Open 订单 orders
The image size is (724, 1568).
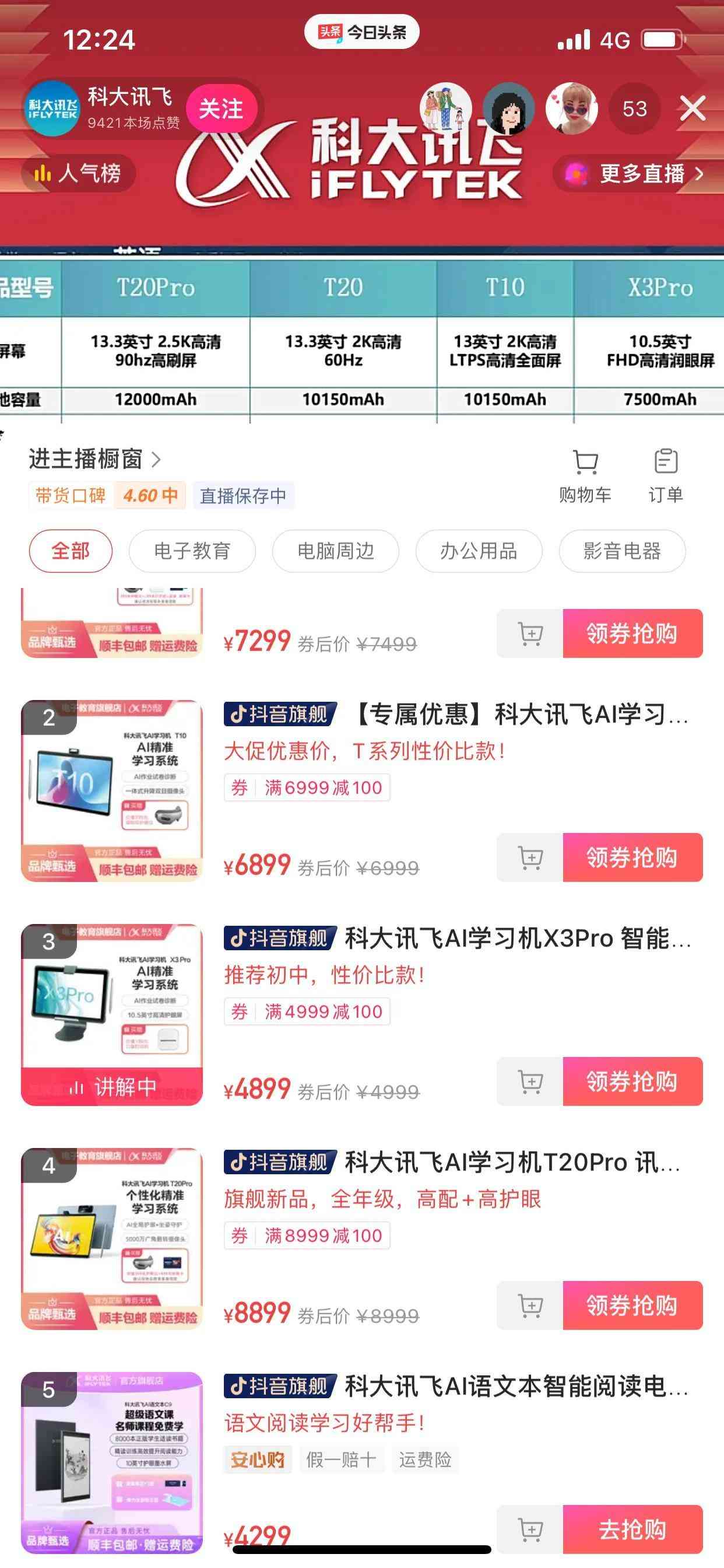point(666,475)
